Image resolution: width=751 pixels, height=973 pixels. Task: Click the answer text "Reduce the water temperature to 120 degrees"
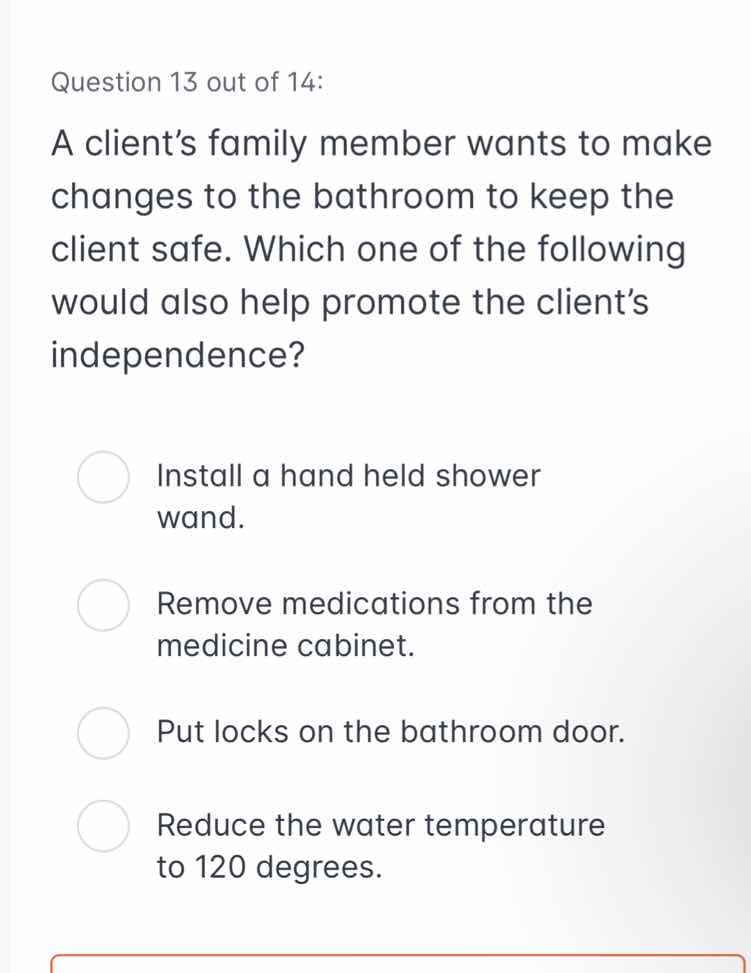(381, 846)
